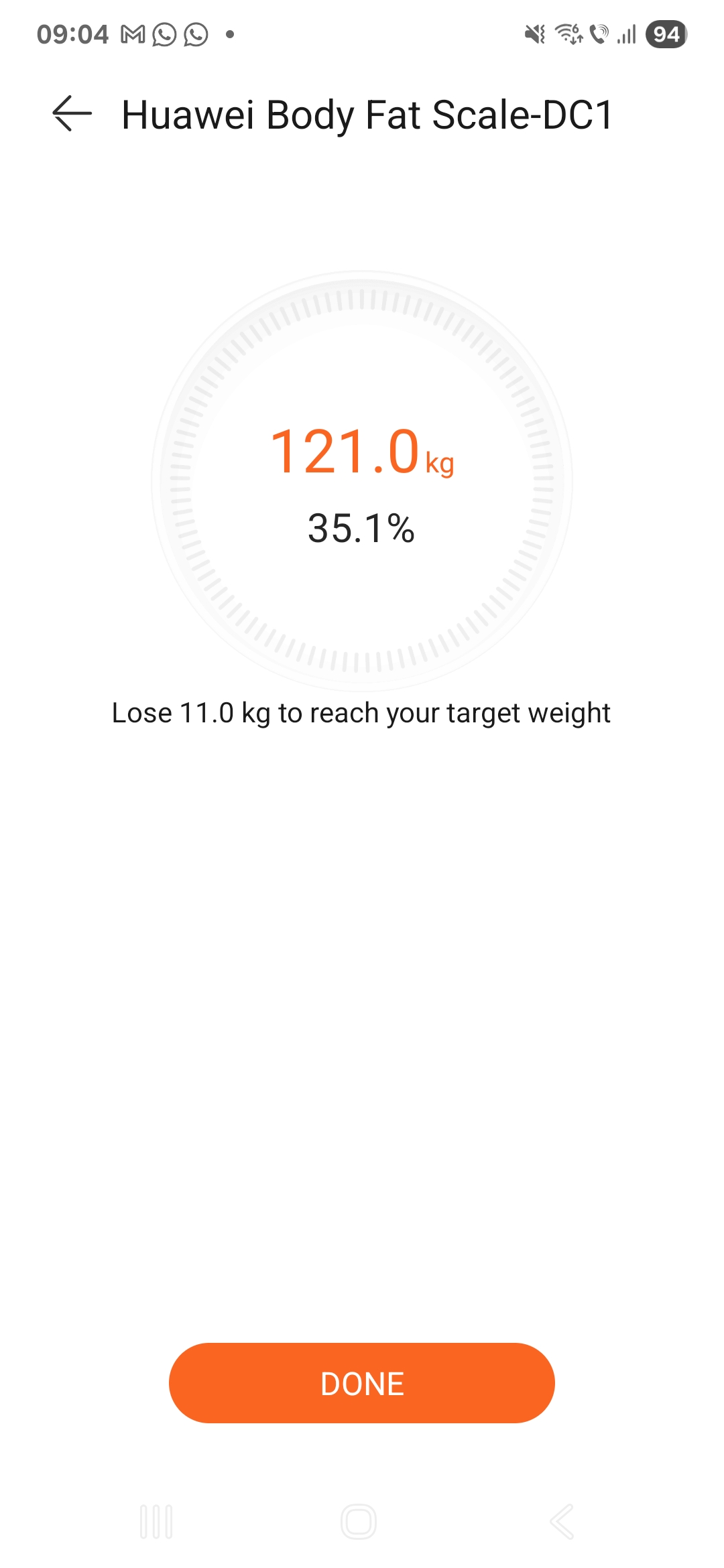Open recent apps from navigation bar
Viewport: 724px width, 1568px height.
coord(156,1522)
